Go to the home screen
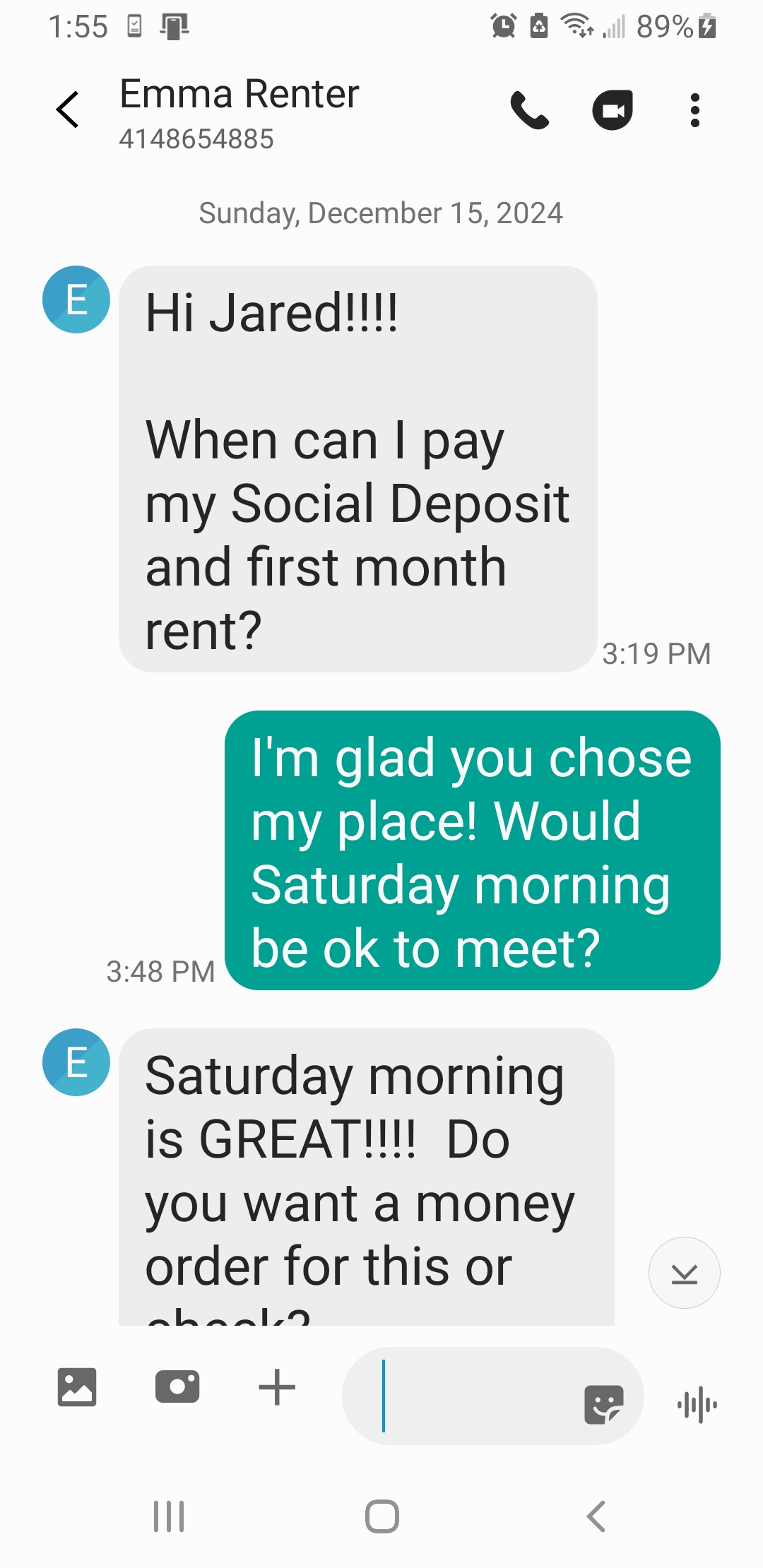This screenshot has width=763, height=1568. (x=382, y=1516)
